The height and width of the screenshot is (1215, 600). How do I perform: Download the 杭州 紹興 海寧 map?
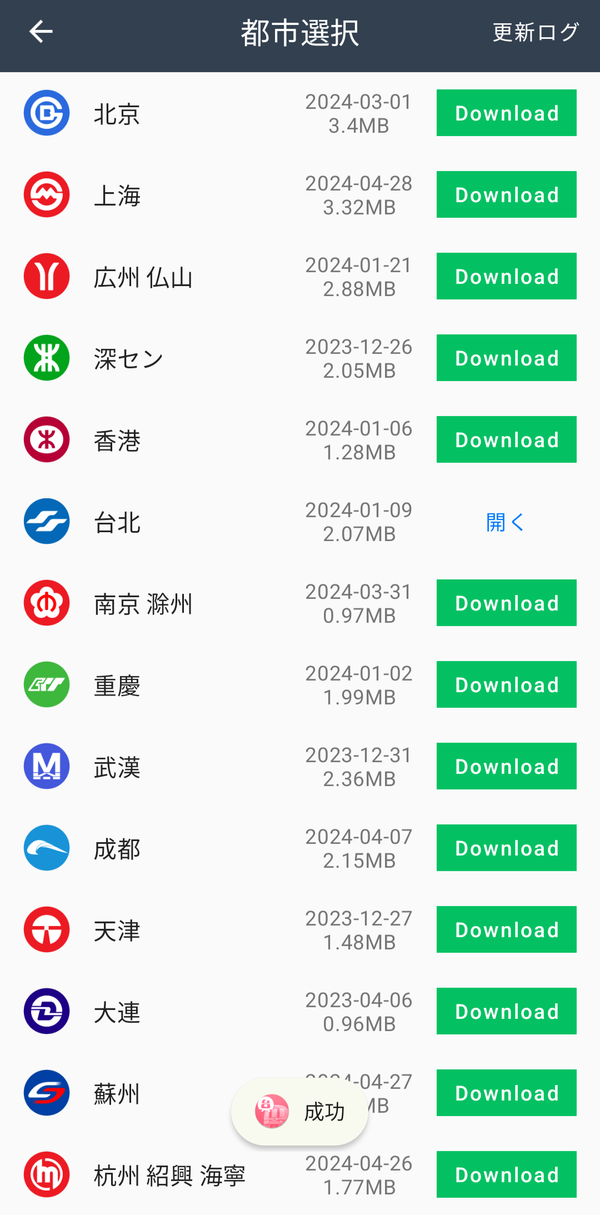point(506,1175)
